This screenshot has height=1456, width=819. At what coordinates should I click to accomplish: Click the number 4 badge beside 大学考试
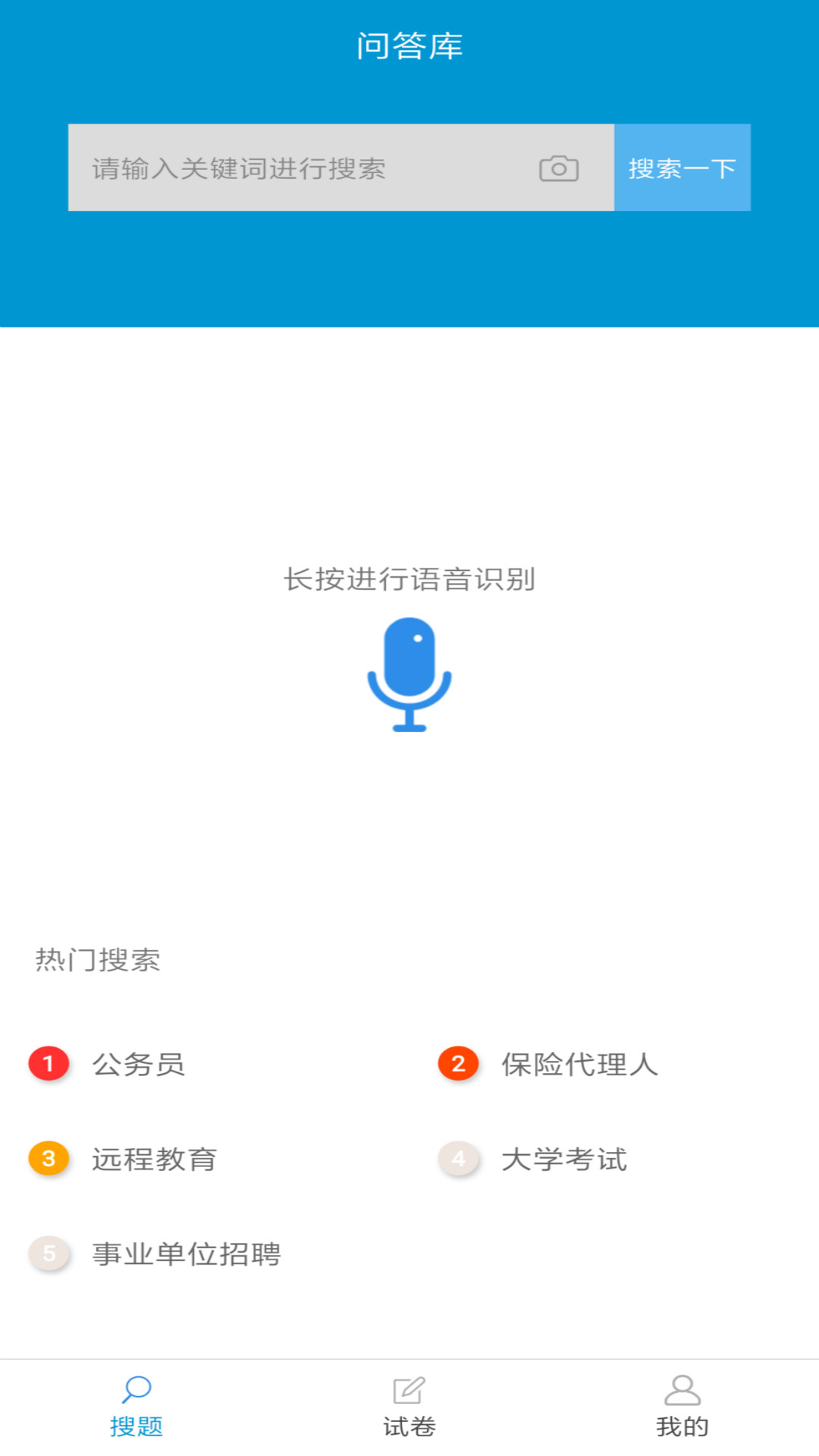point(458,1159)
